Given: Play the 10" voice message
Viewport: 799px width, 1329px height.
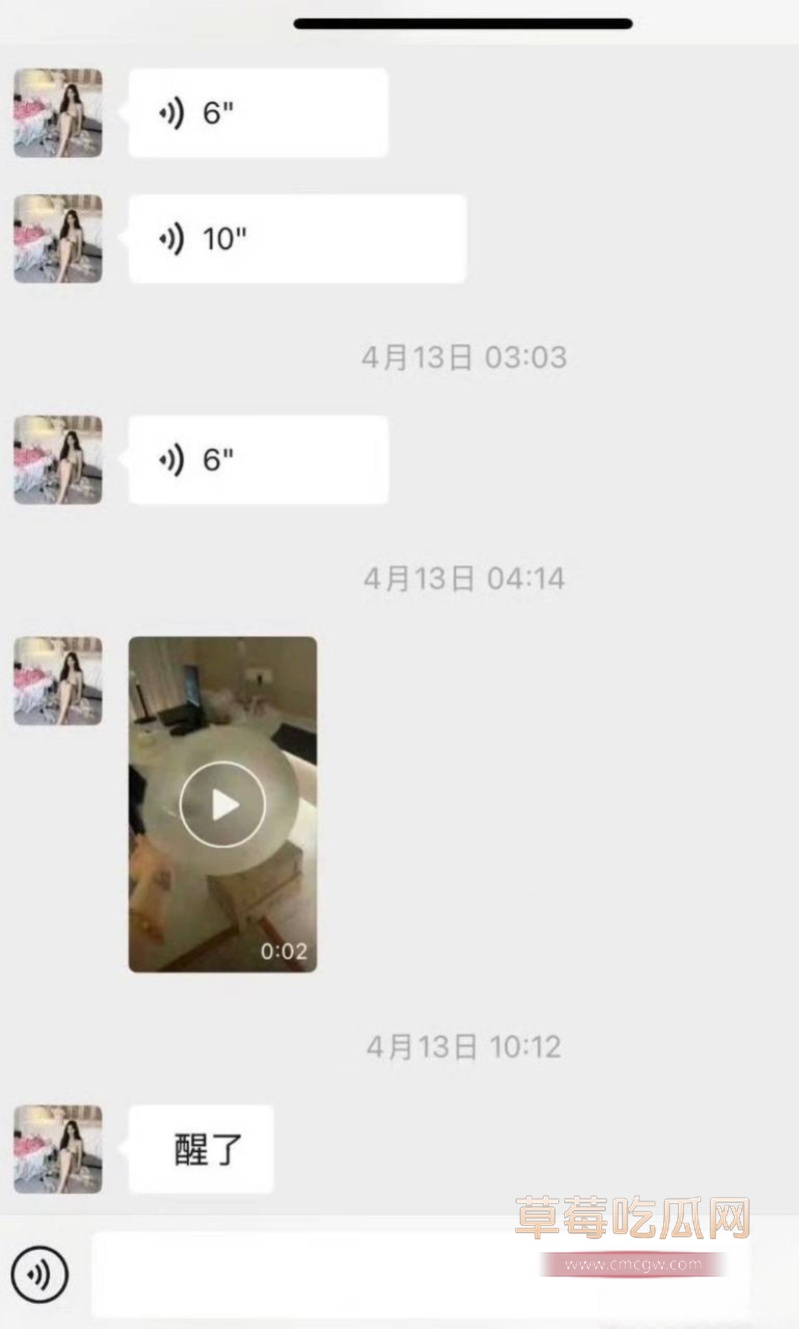Looking at the screenshot, I should 295,238.
